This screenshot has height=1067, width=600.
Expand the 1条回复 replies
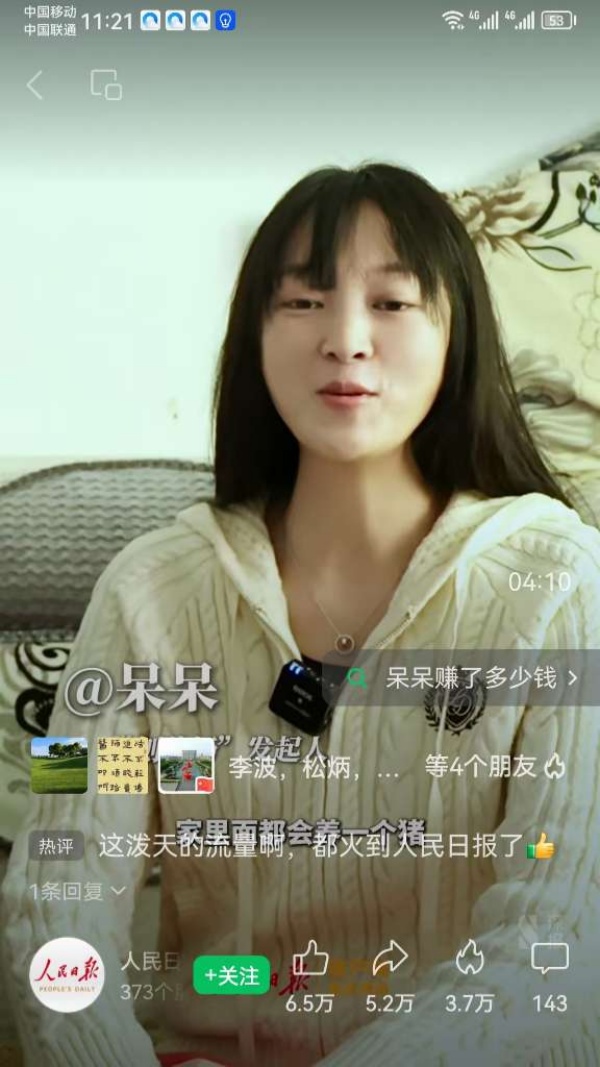coord(78,891)
